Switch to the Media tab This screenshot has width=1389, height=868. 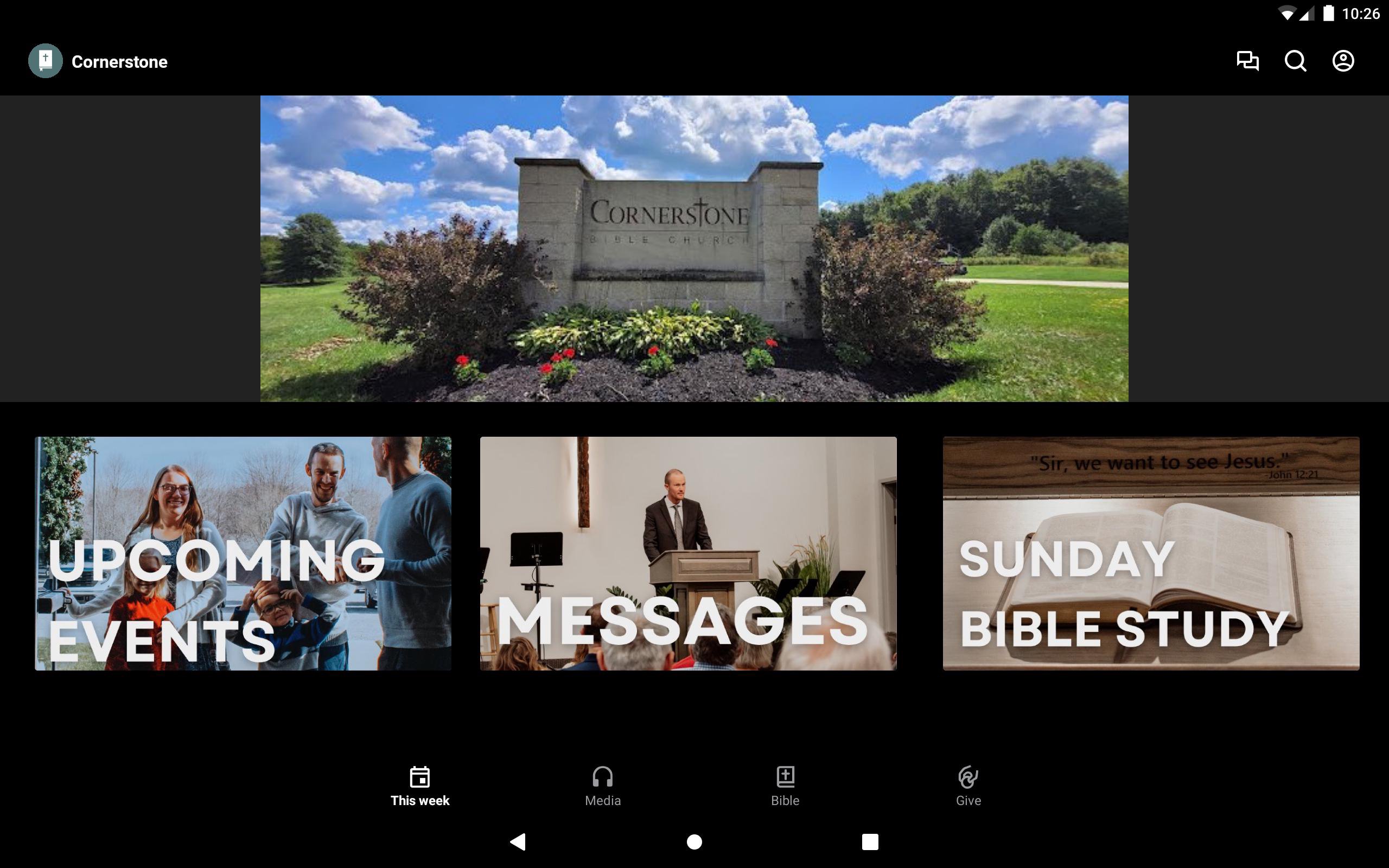[603, 786]
